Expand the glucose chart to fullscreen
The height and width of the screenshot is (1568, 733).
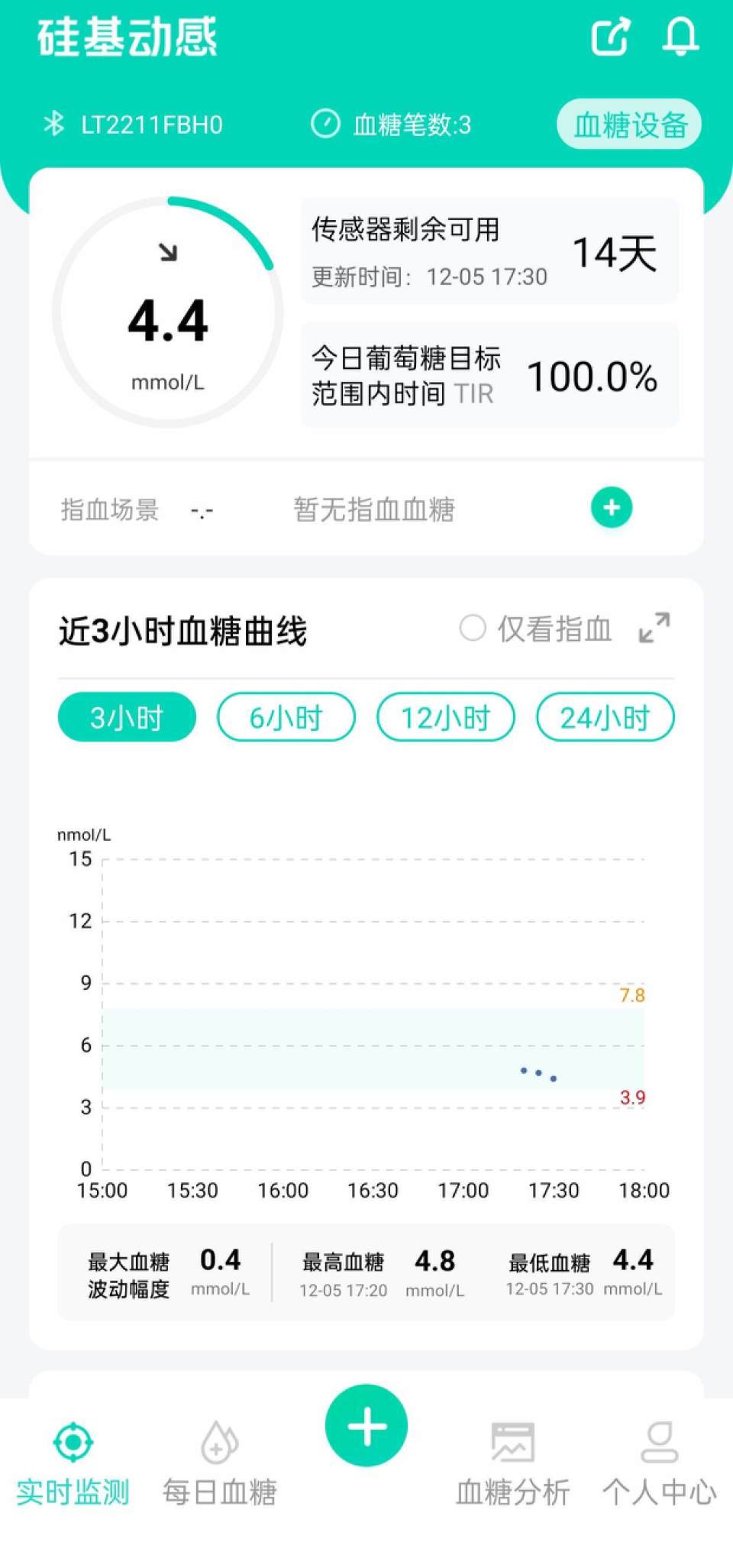(x=653, y=628)
